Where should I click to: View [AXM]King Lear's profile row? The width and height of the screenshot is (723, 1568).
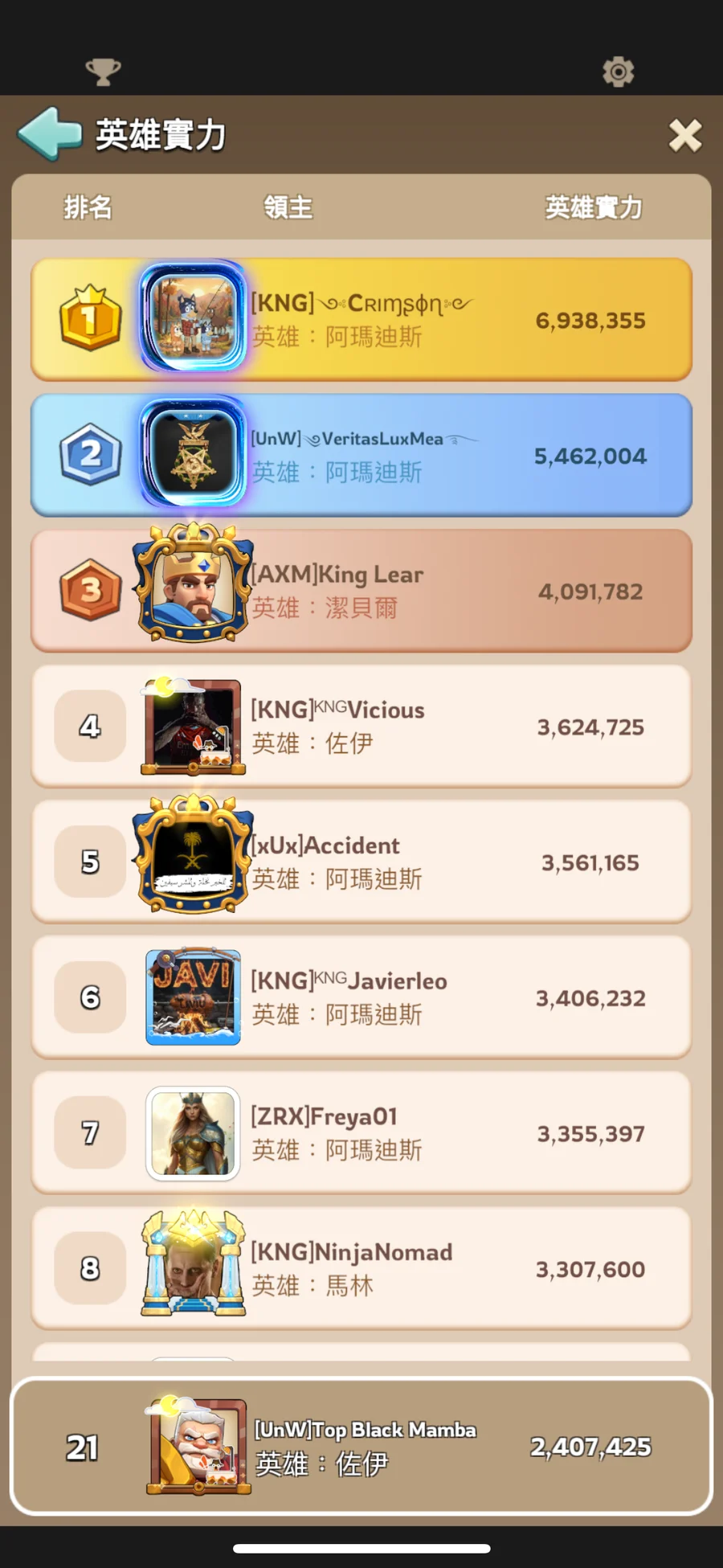(361, 591)
